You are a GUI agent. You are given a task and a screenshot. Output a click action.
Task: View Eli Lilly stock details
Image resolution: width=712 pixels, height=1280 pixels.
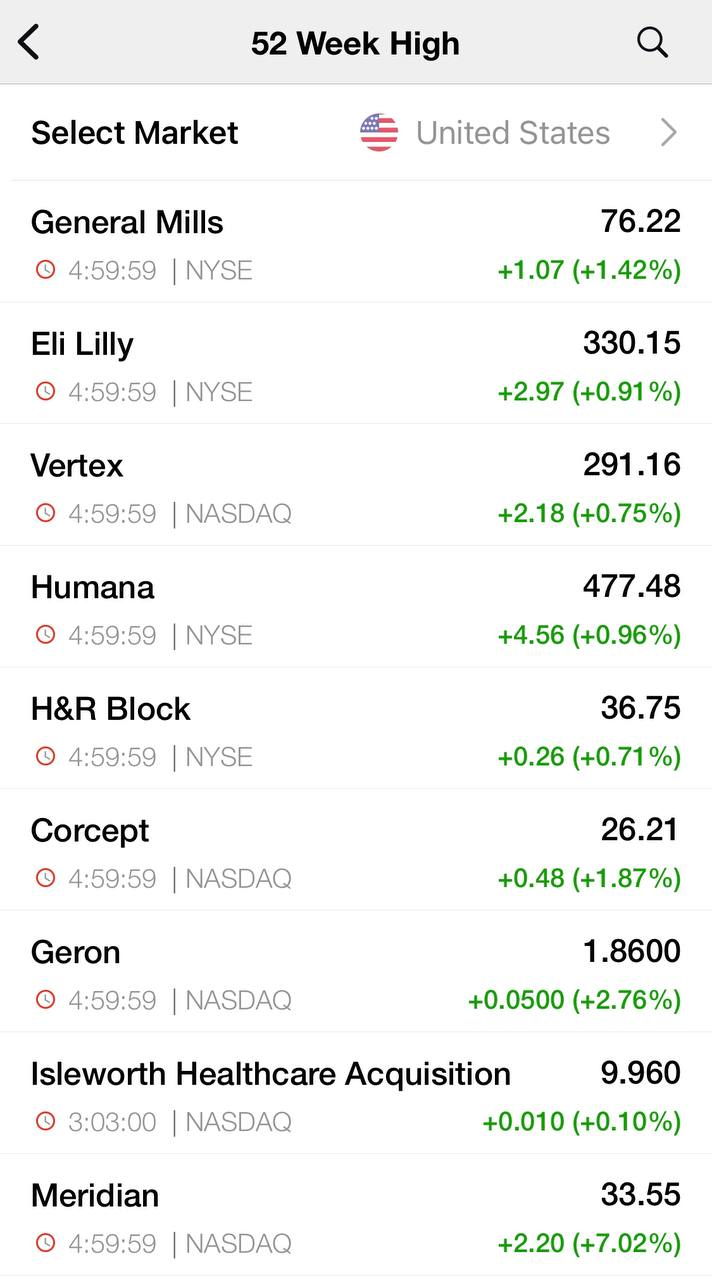[356, 366]
